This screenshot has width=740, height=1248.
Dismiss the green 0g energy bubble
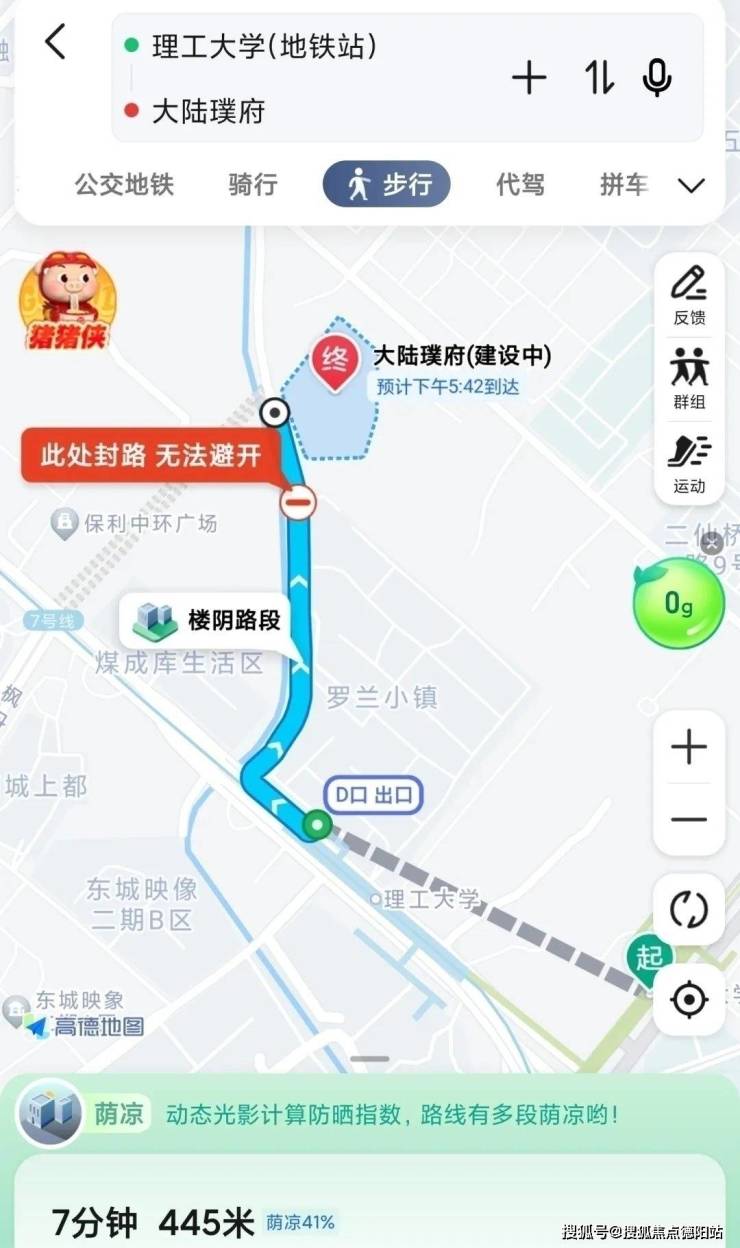[711, 544]
